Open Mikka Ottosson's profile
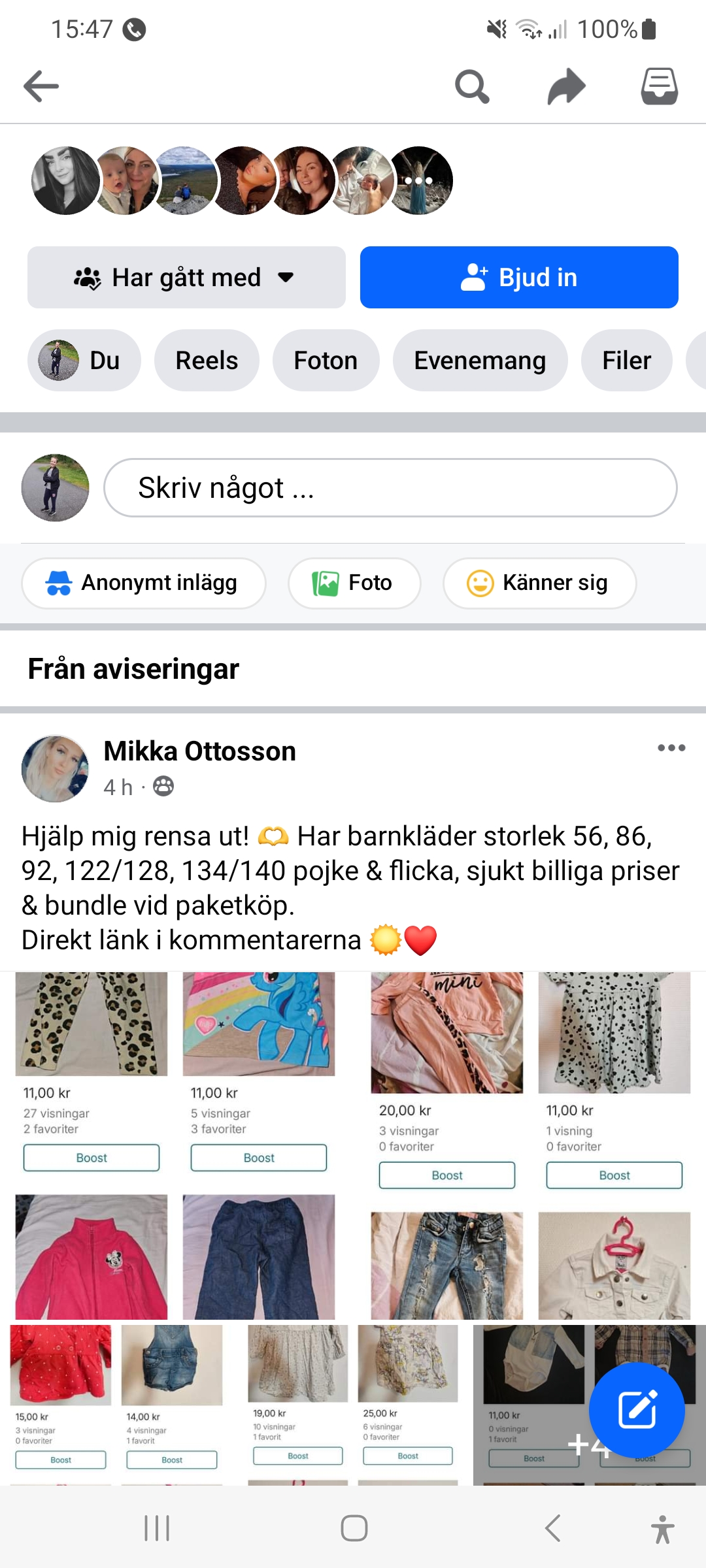Screen dimensions: 706x1568 (x=199, y=751)
